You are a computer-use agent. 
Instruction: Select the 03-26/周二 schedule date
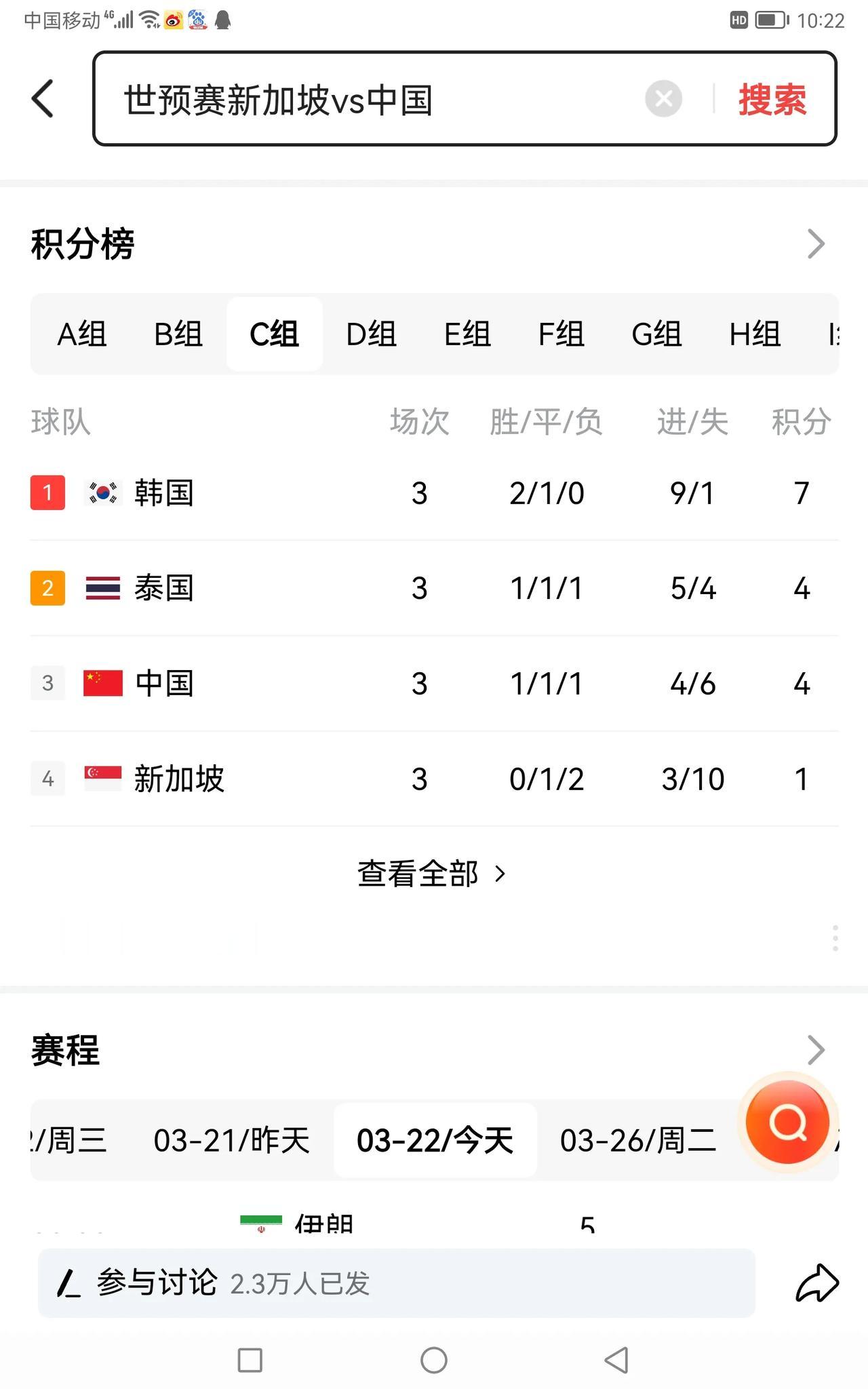click(638, 1140)
